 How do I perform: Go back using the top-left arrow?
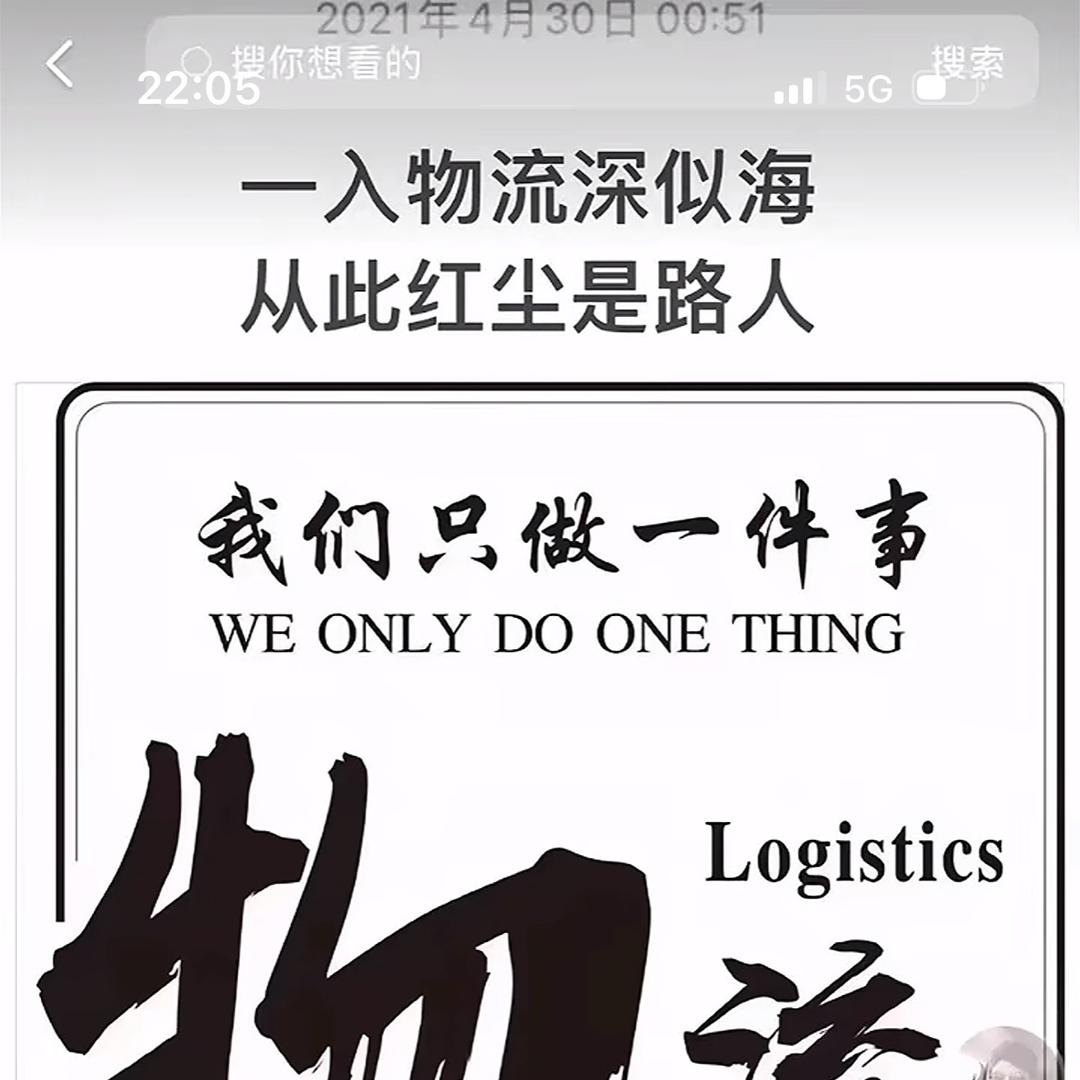coord(59,66)
